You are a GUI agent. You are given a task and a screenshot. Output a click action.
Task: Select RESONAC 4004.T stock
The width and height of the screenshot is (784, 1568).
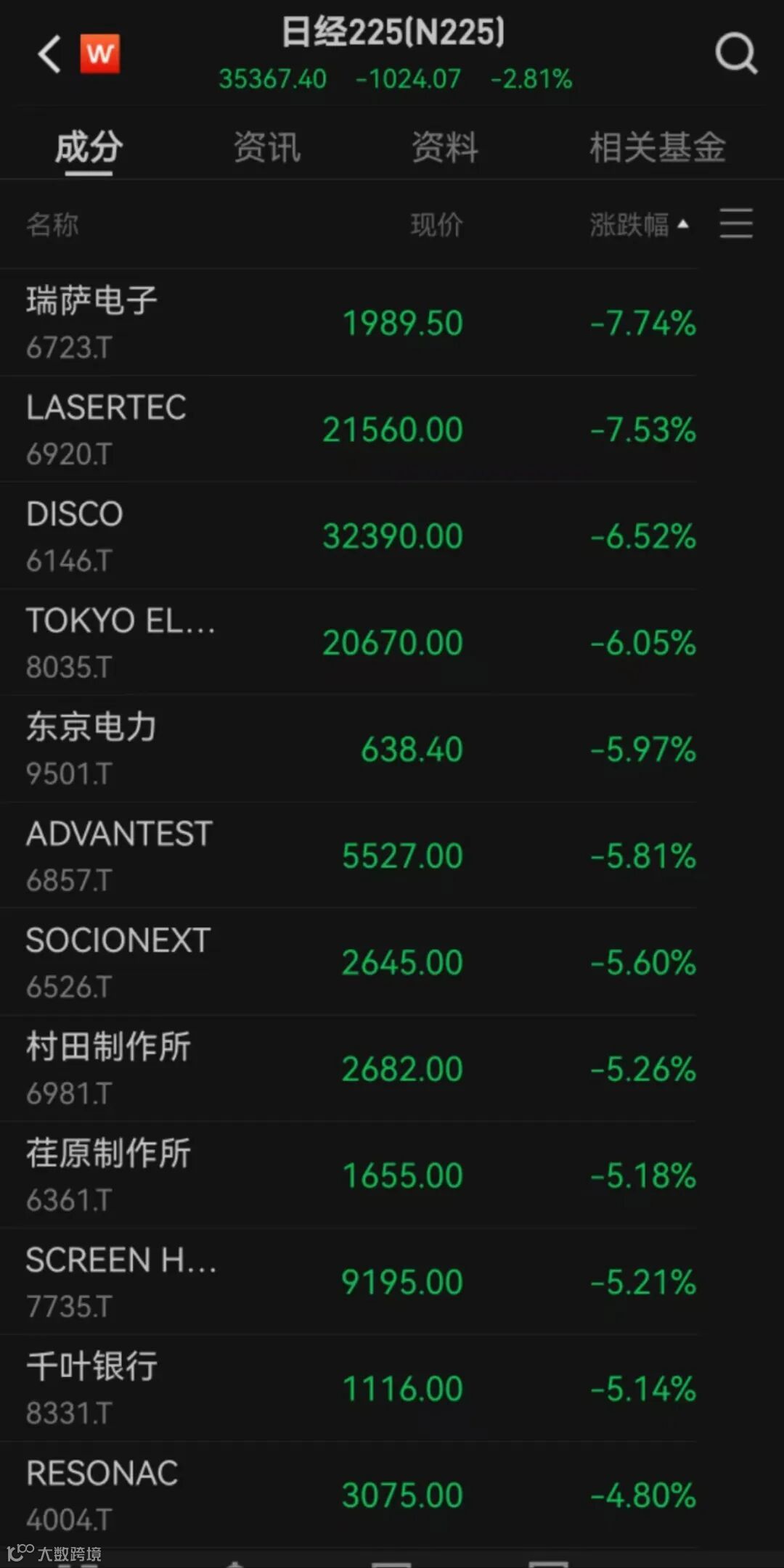pos(348,1495)
